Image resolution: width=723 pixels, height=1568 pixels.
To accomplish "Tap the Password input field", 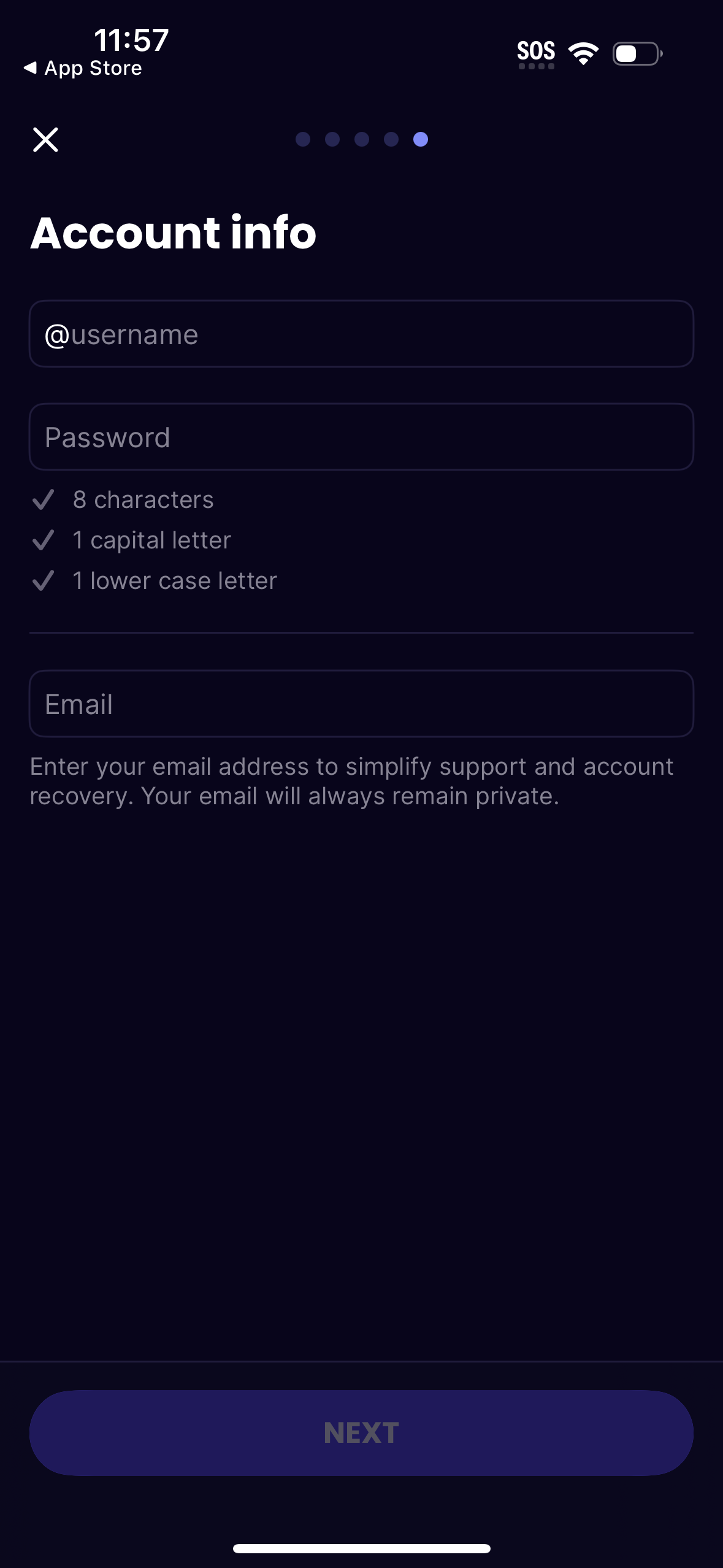I will (x=361, y=436).
